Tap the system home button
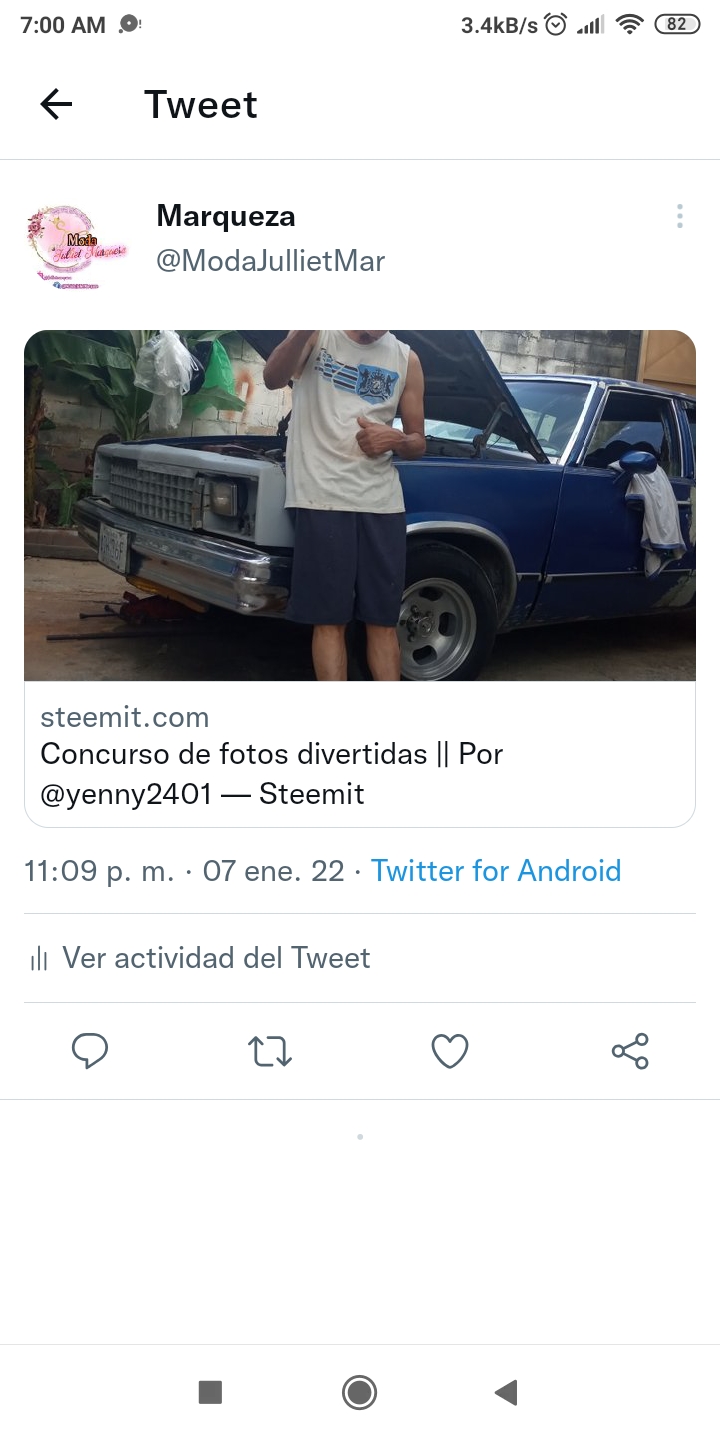 [359, 1392]
